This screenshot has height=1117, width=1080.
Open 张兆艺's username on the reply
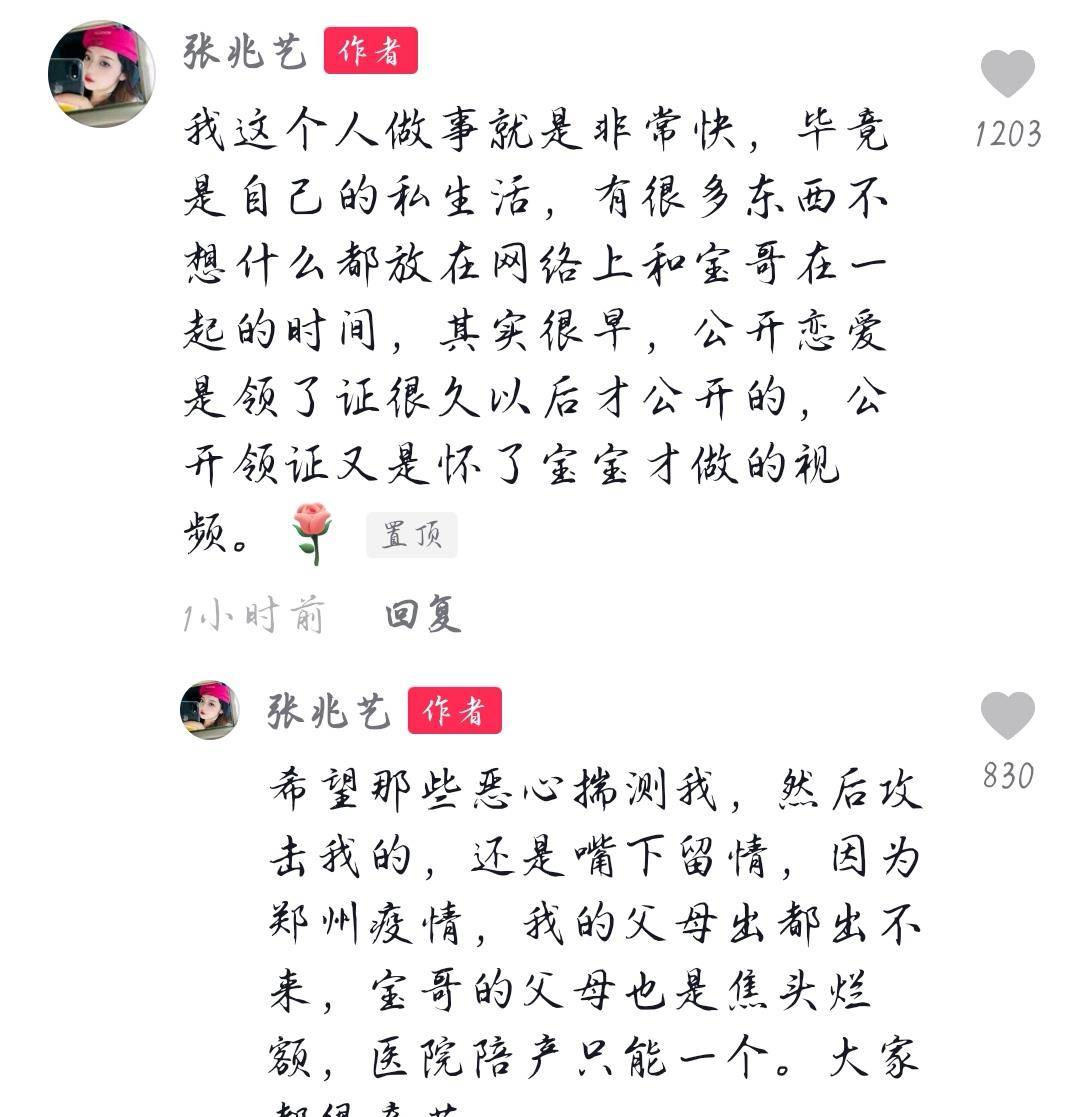click(x=328, y=711)
